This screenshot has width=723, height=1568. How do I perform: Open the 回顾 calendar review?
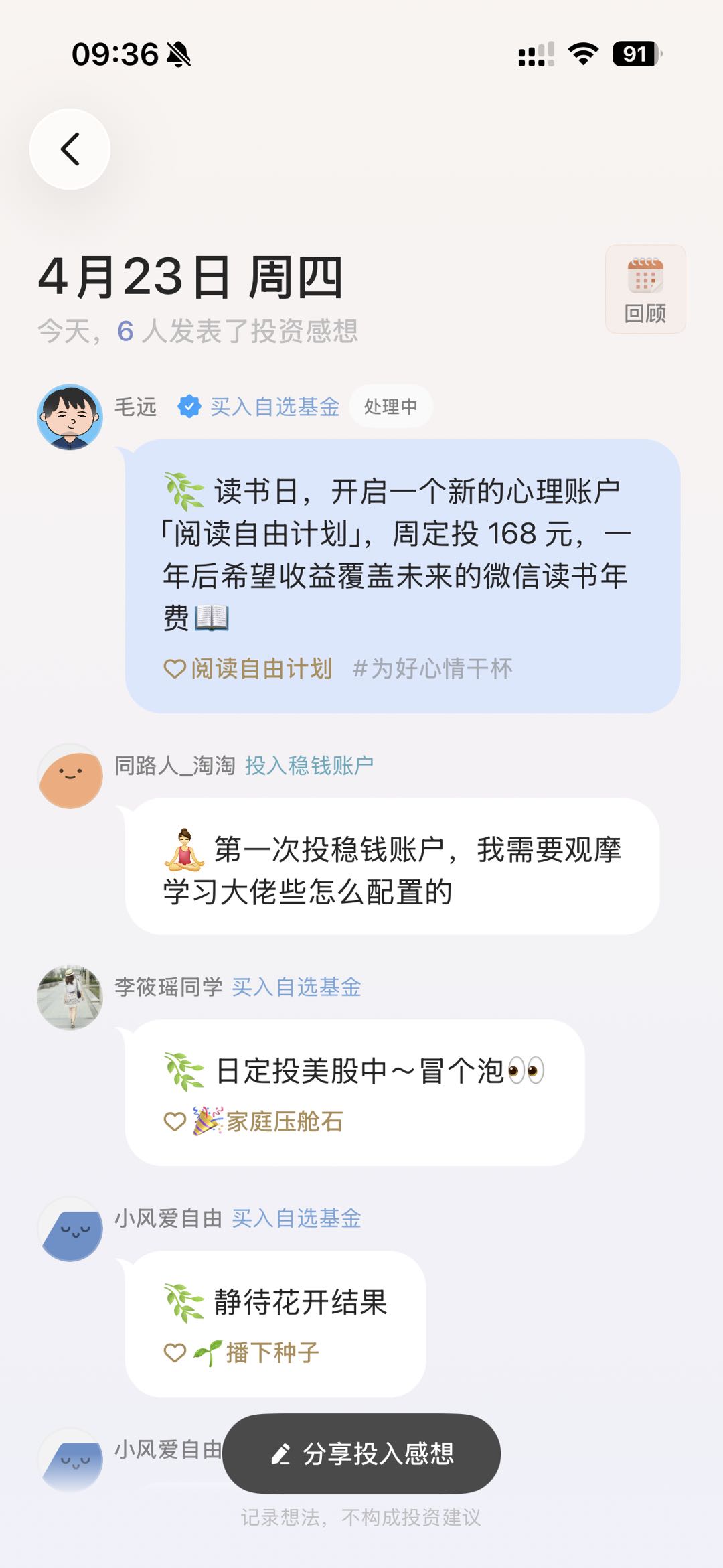[645, 289]
